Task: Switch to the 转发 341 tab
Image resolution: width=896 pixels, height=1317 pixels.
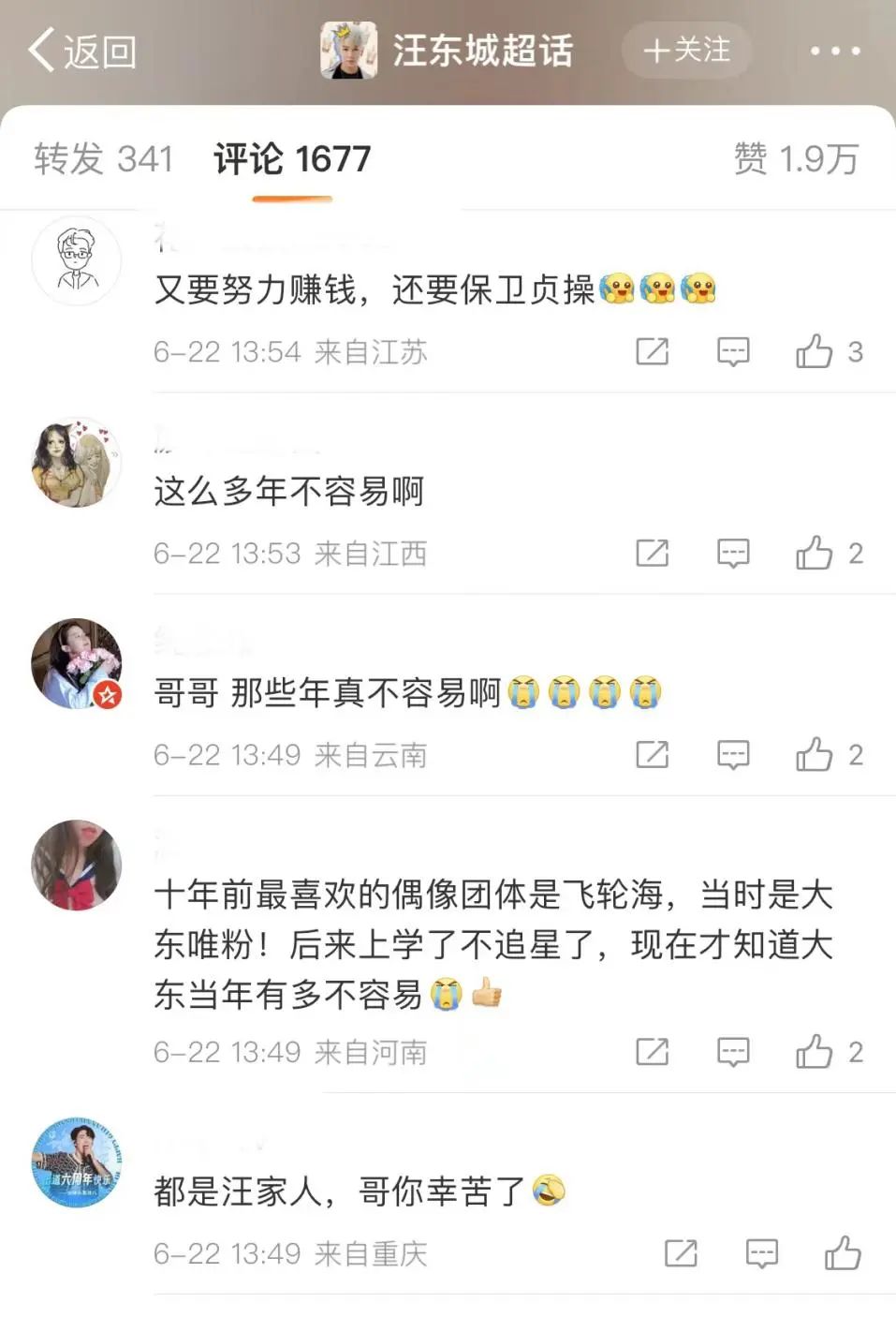Action: click(103, 158)
